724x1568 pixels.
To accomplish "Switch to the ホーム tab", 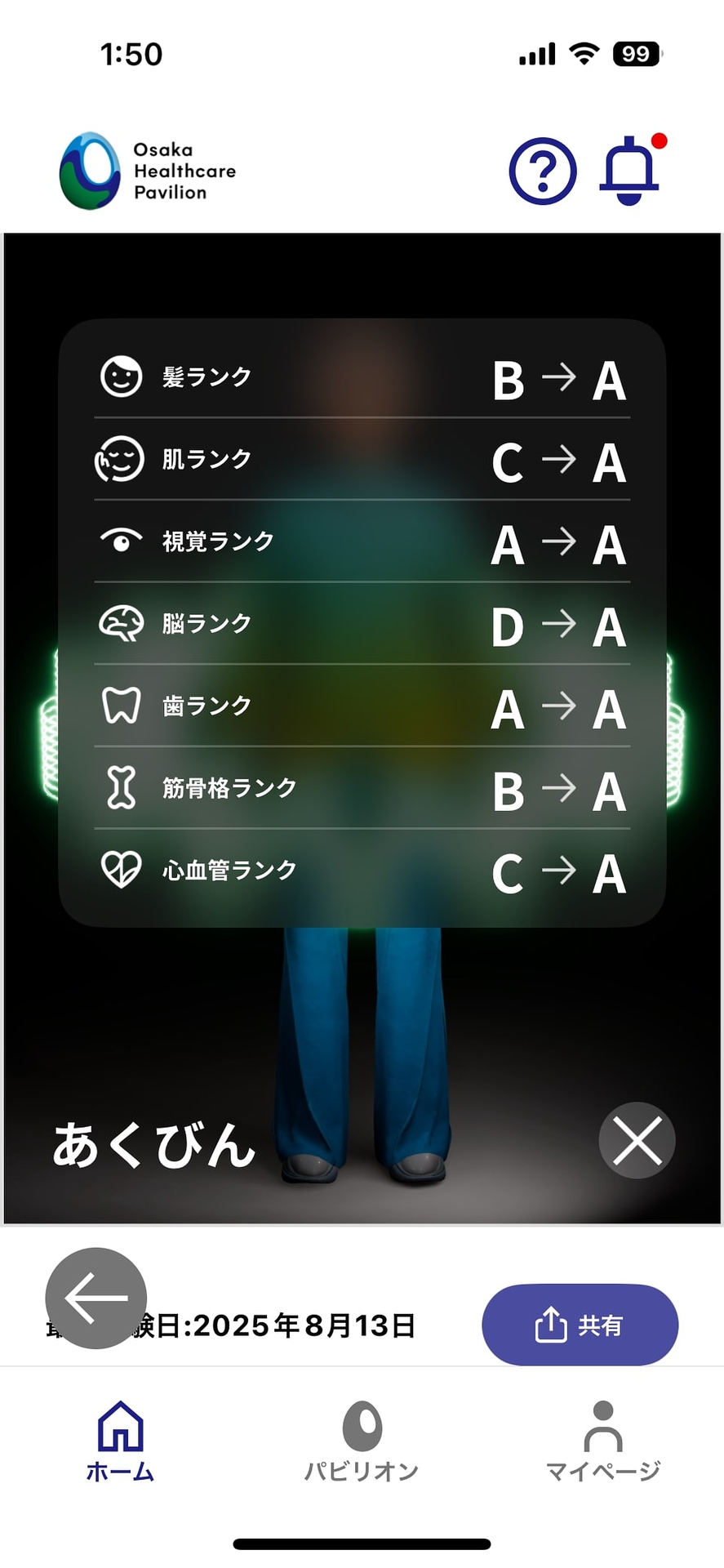I will [120, 1441].
